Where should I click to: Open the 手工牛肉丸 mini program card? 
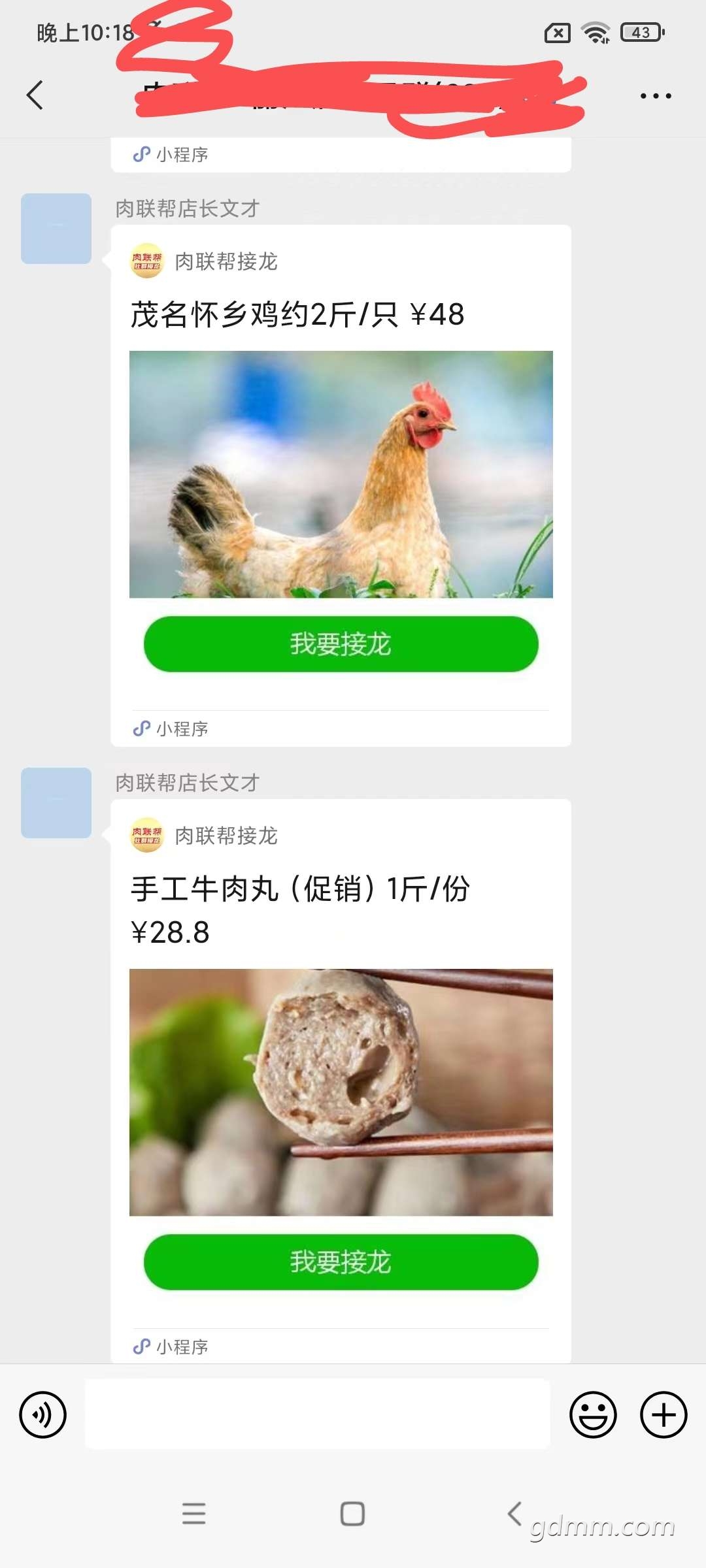click(x=341, y=1081)
